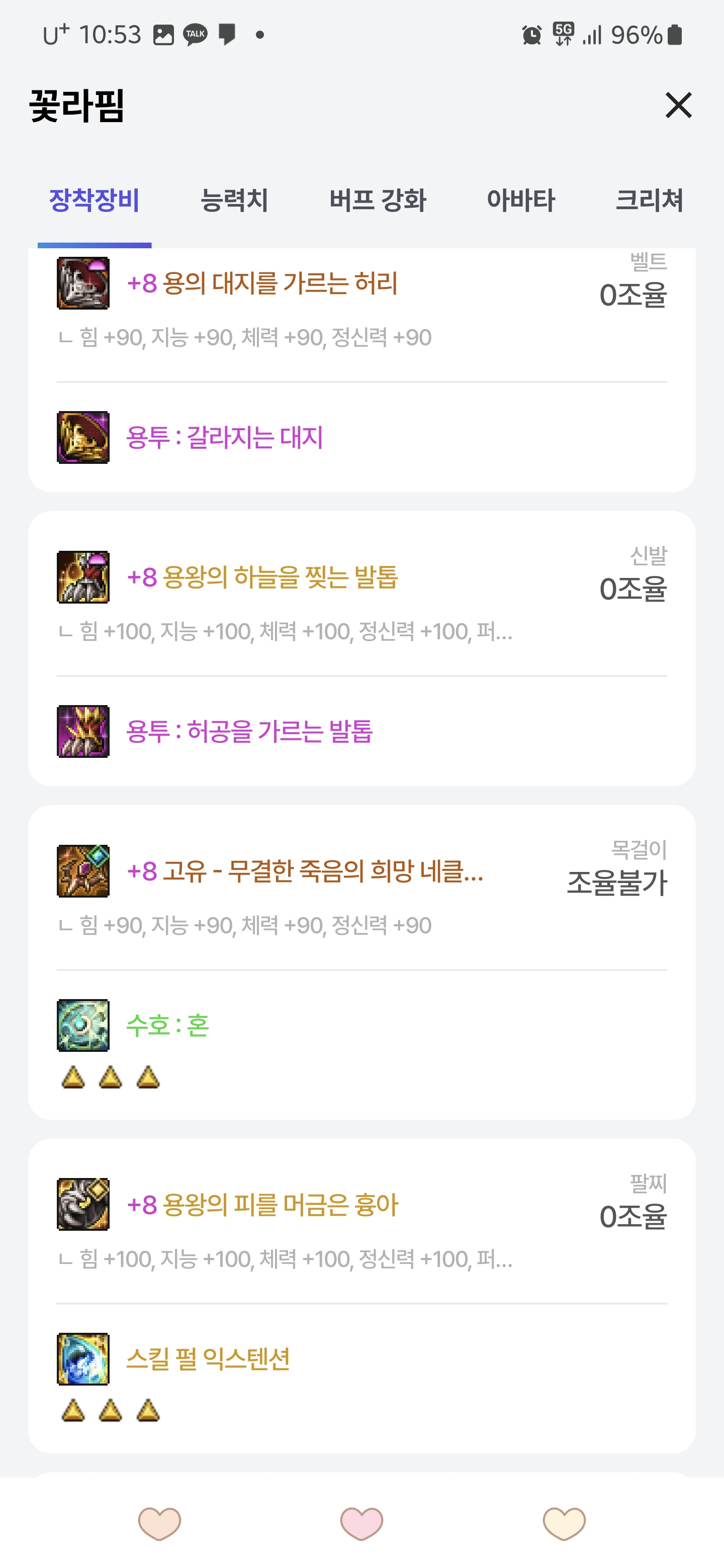Open +8 용왕의 하늘을 찢는 발톱 shoes item
724x1568 pixels.
262,577
